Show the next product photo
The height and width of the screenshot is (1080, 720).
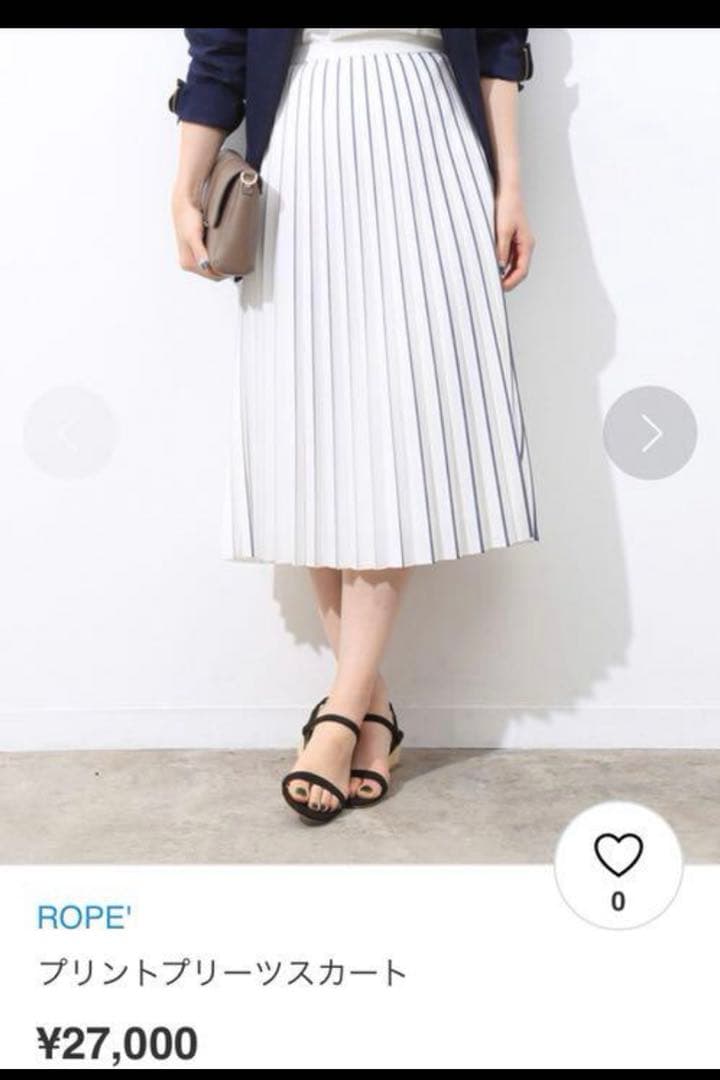[x=650, y=433]
